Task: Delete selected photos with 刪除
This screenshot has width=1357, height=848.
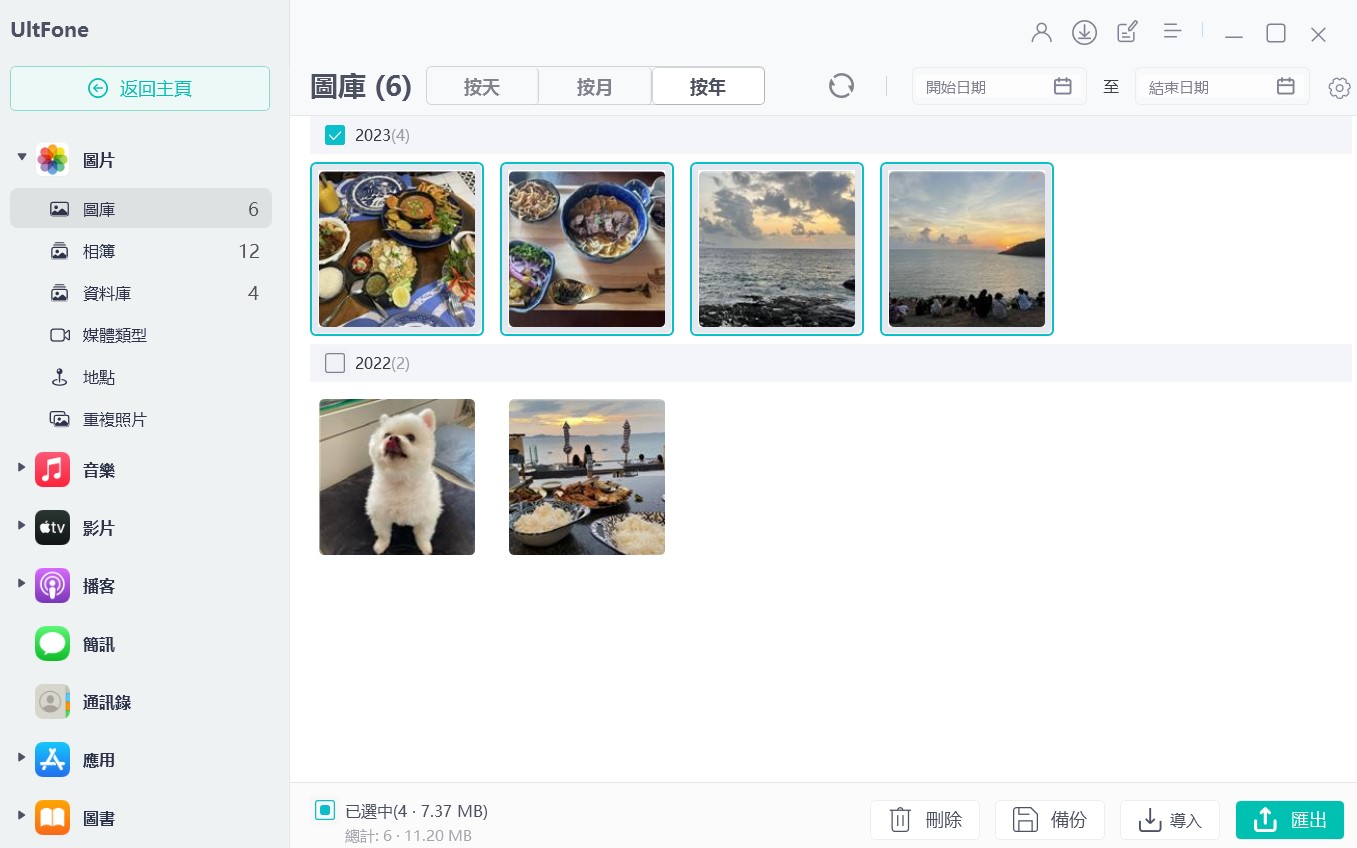Action: (x=925, y=820)
